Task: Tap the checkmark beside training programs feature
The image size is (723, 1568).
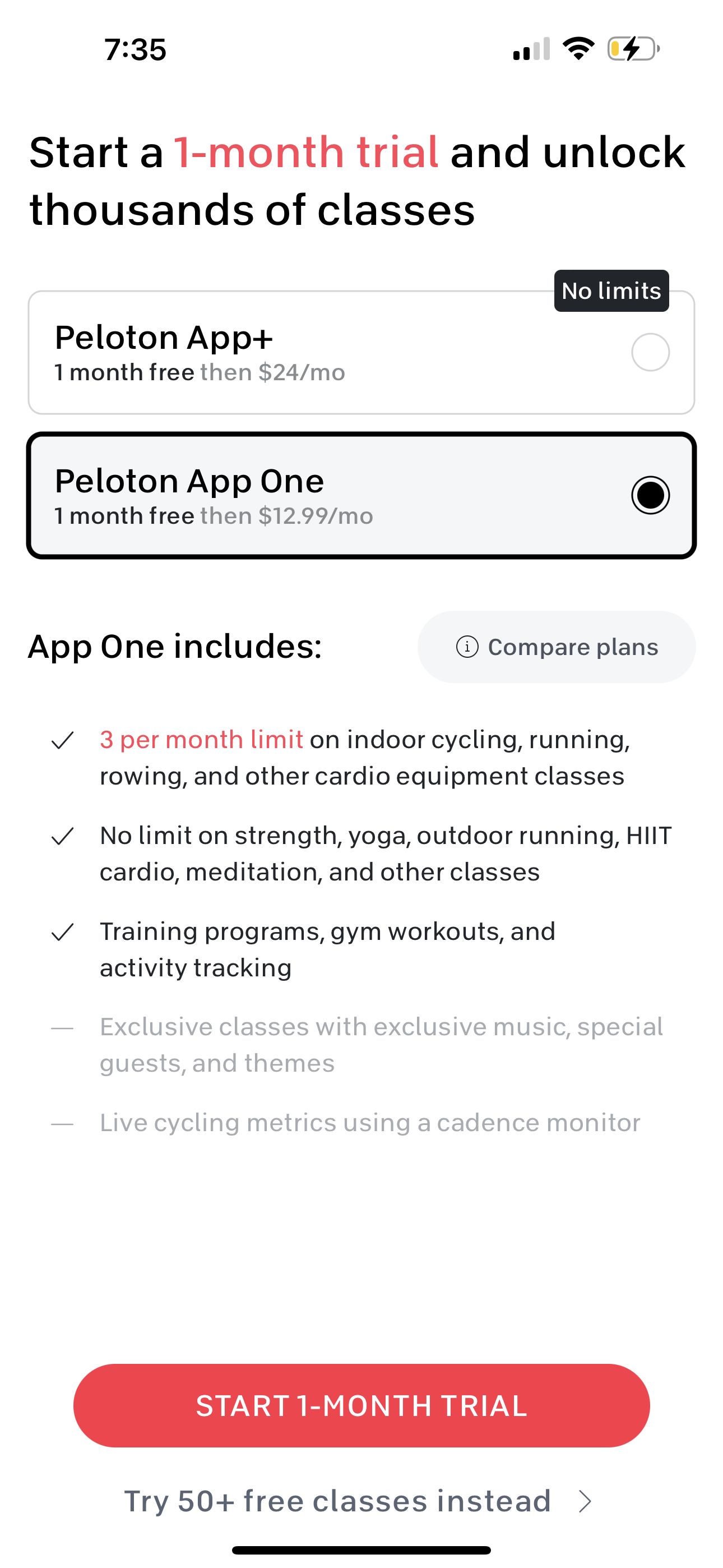Action: (x=63, y=933)
